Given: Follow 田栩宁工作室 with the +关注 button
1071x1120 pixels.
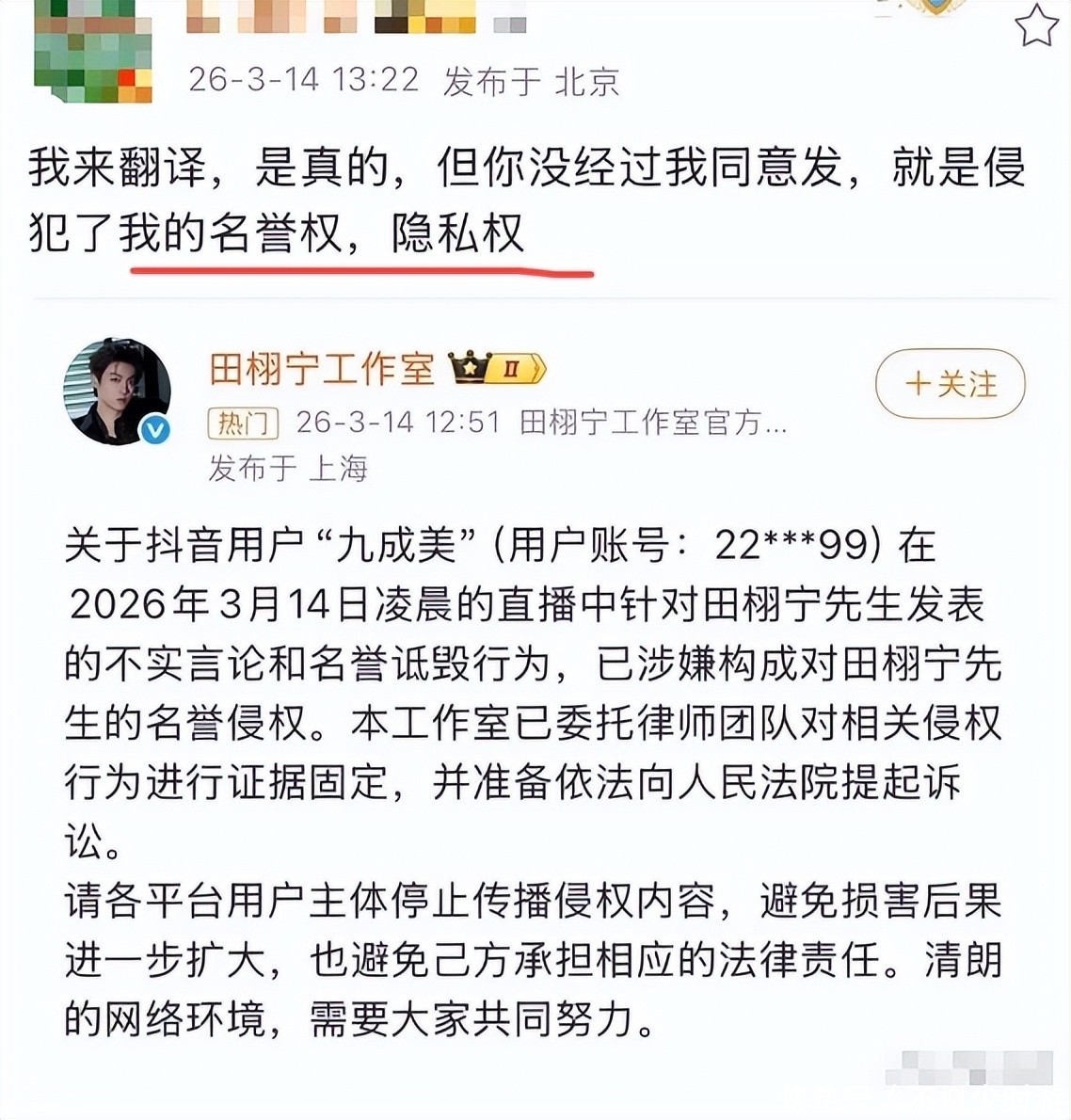Looking at the screenshot, I should pos(950,383).
